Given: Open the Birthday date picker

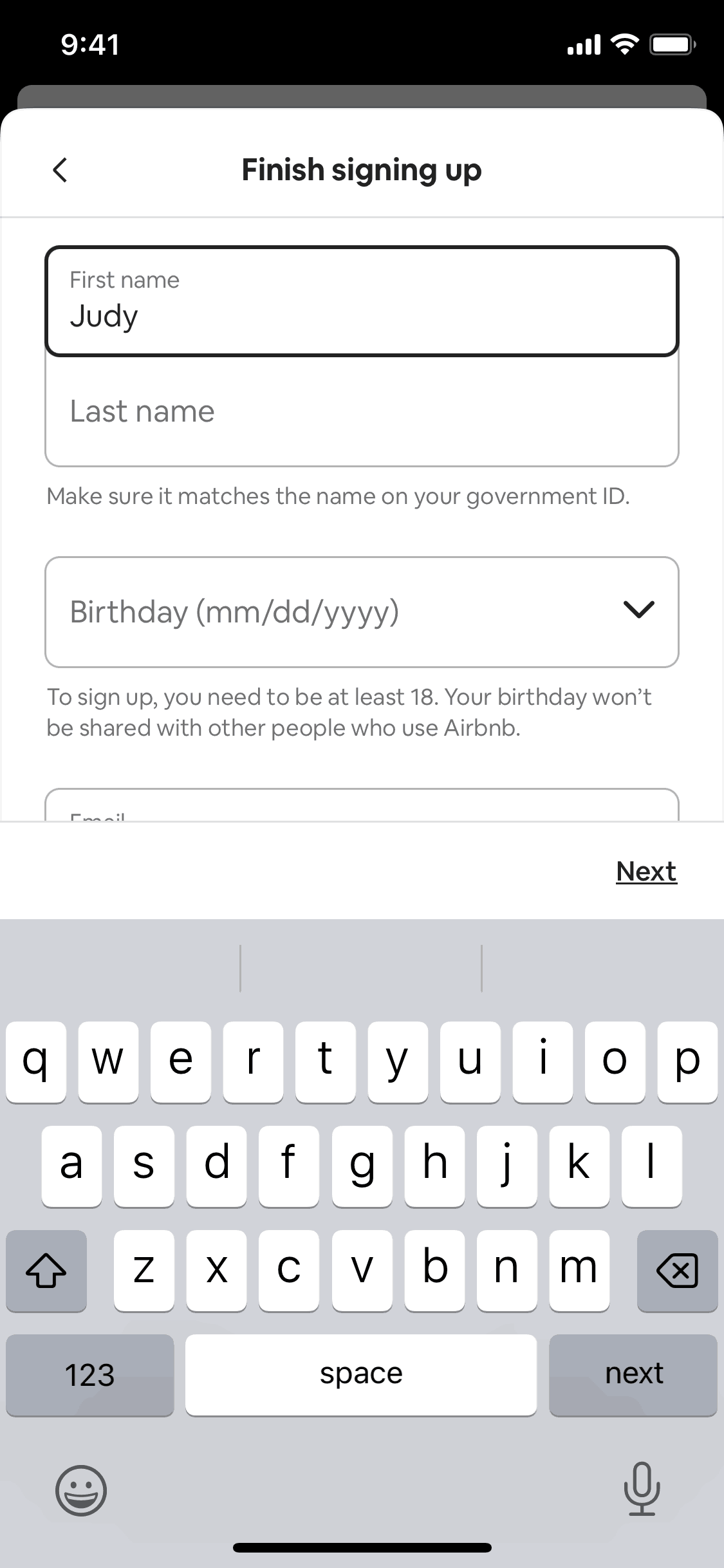Looking at the screenshot, I should [x=362, y=611].
